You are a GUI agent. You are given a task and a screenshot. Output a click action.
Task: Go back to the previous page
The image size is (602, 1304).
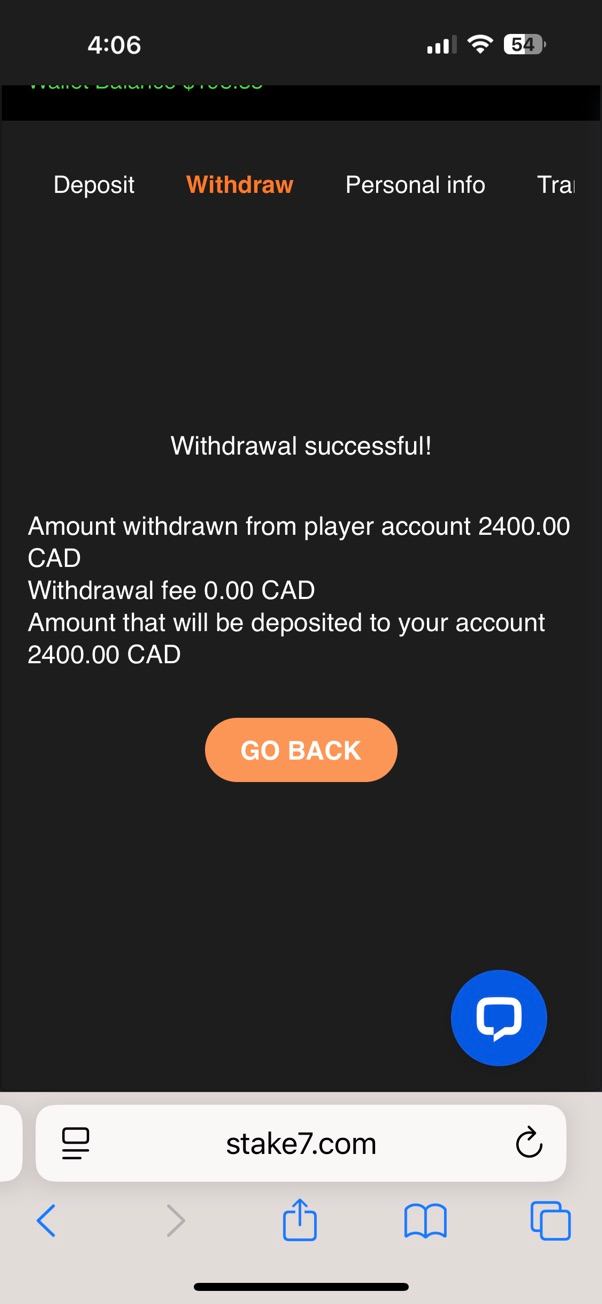pos(46,1221)
